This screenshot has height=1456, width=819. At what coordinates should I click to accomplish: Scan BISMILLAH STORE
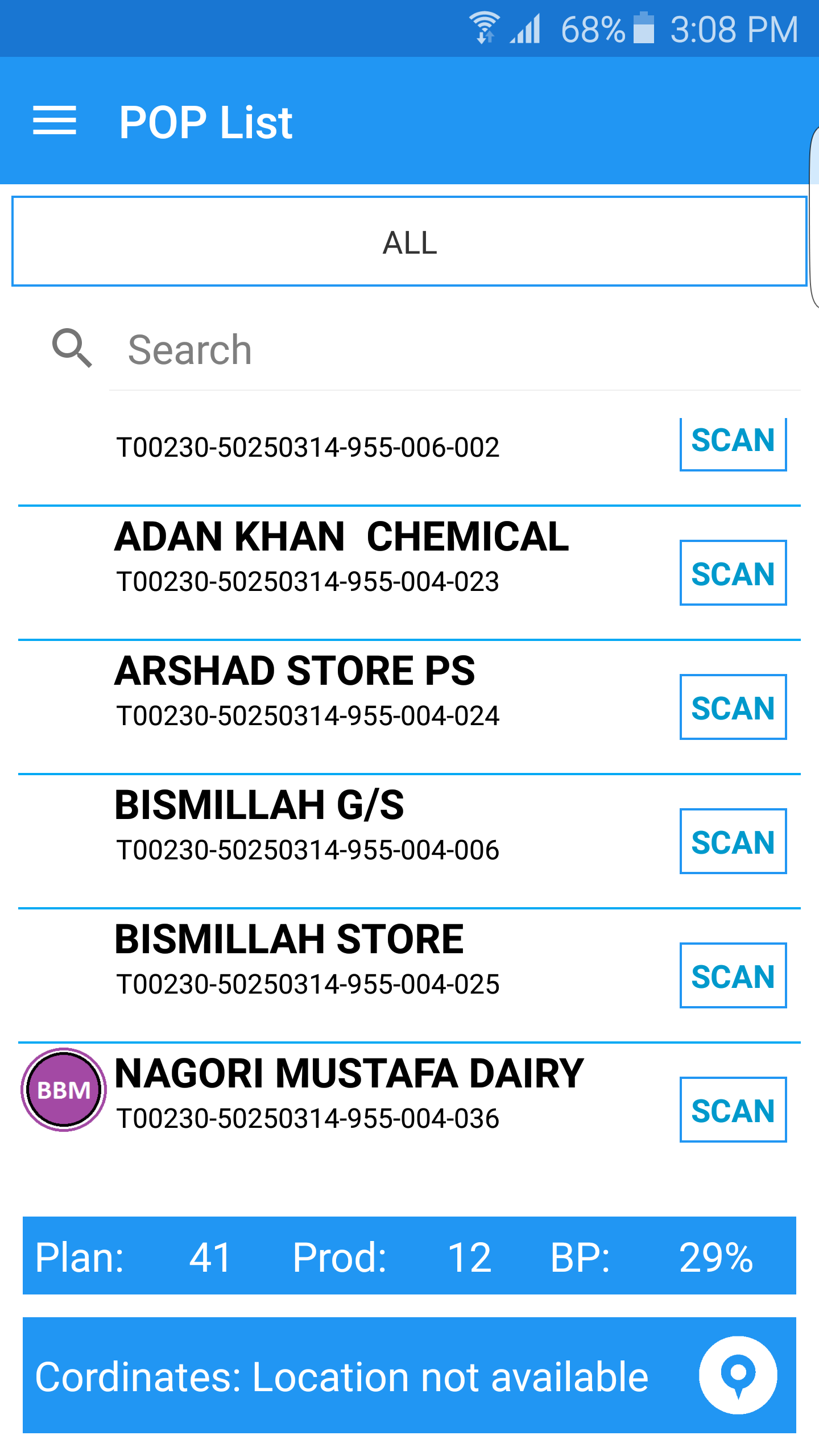(733, 975)
